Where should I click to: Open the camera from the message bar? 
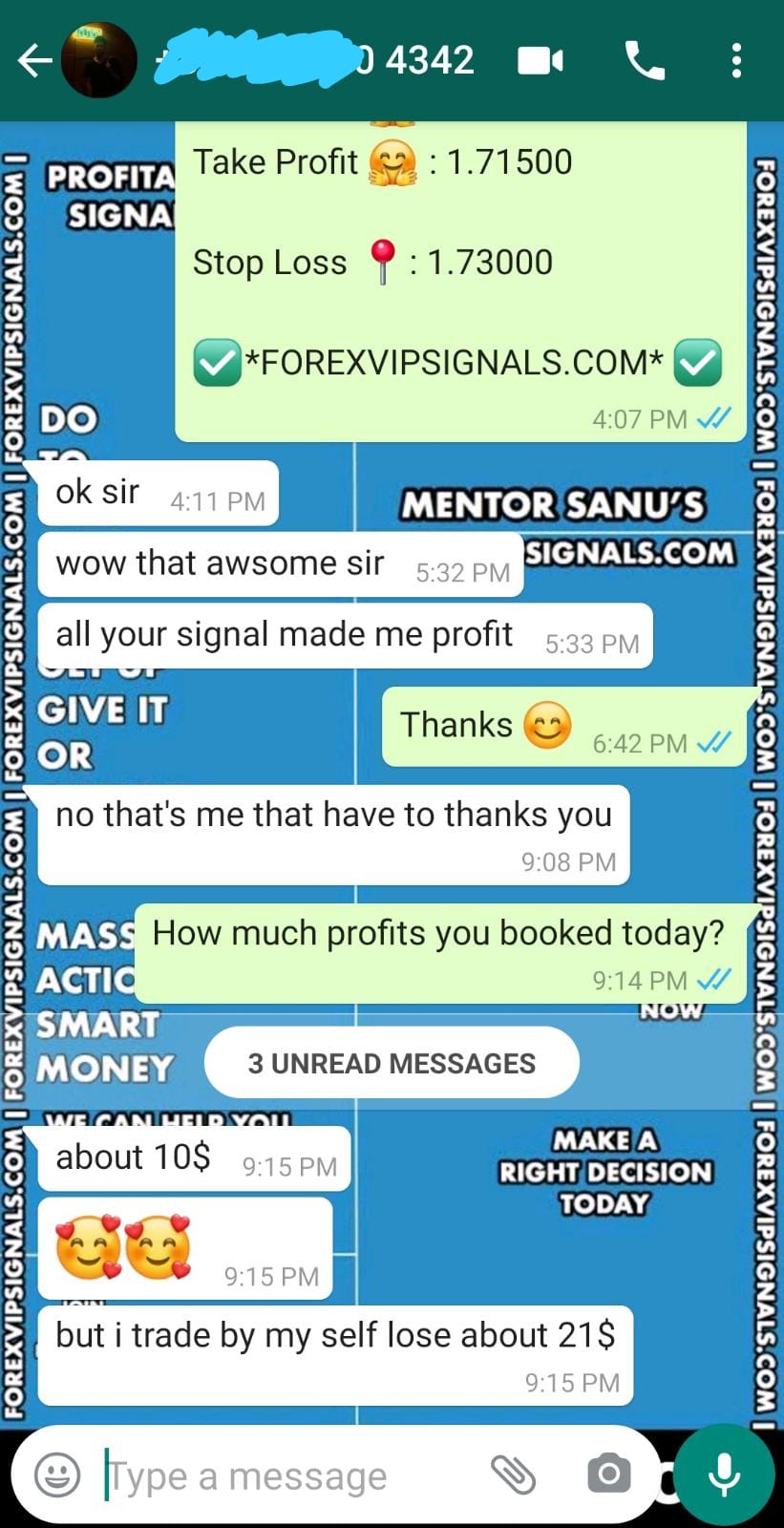[x=608, y=1474]
